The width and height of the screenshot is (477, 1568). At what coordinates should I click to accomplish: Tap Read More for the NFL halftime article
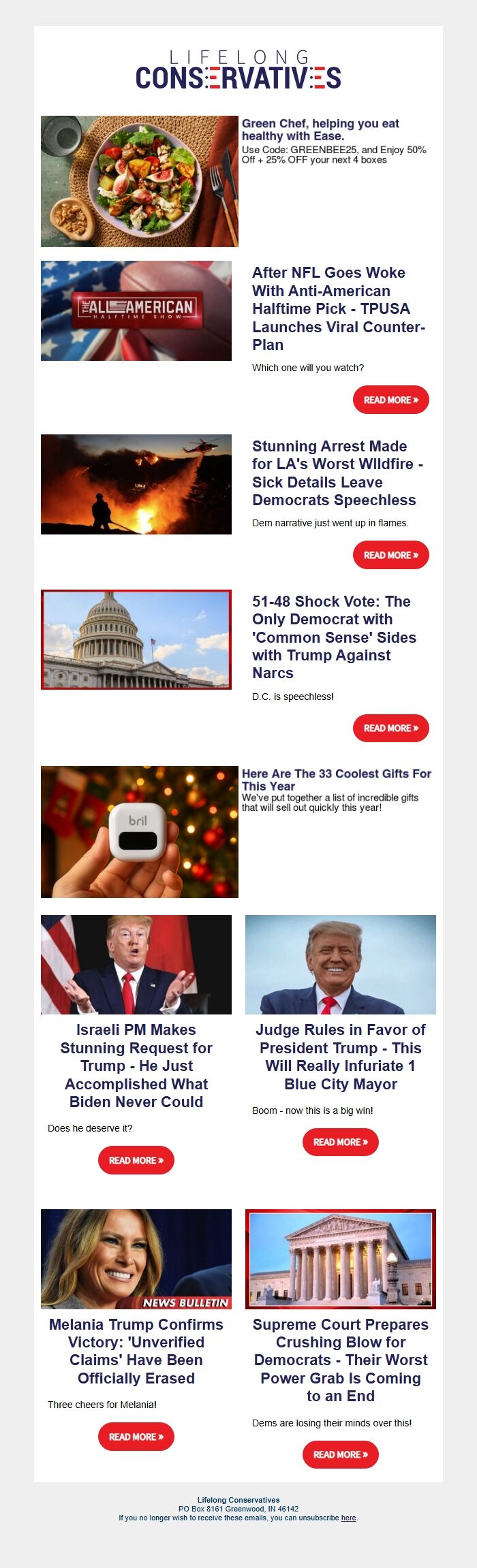point(390,400)
